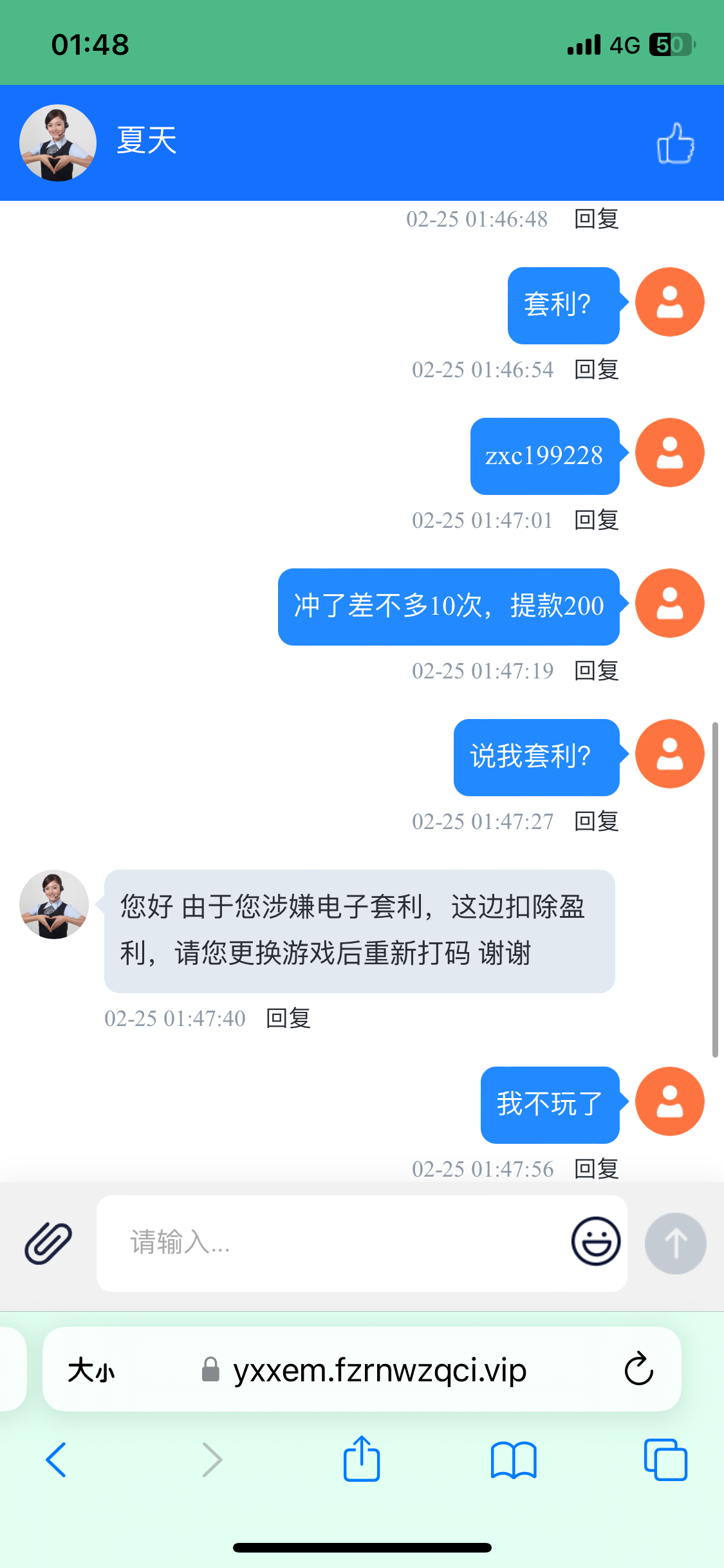Tap the thumbs-up icon in the header

click(675, 144)
